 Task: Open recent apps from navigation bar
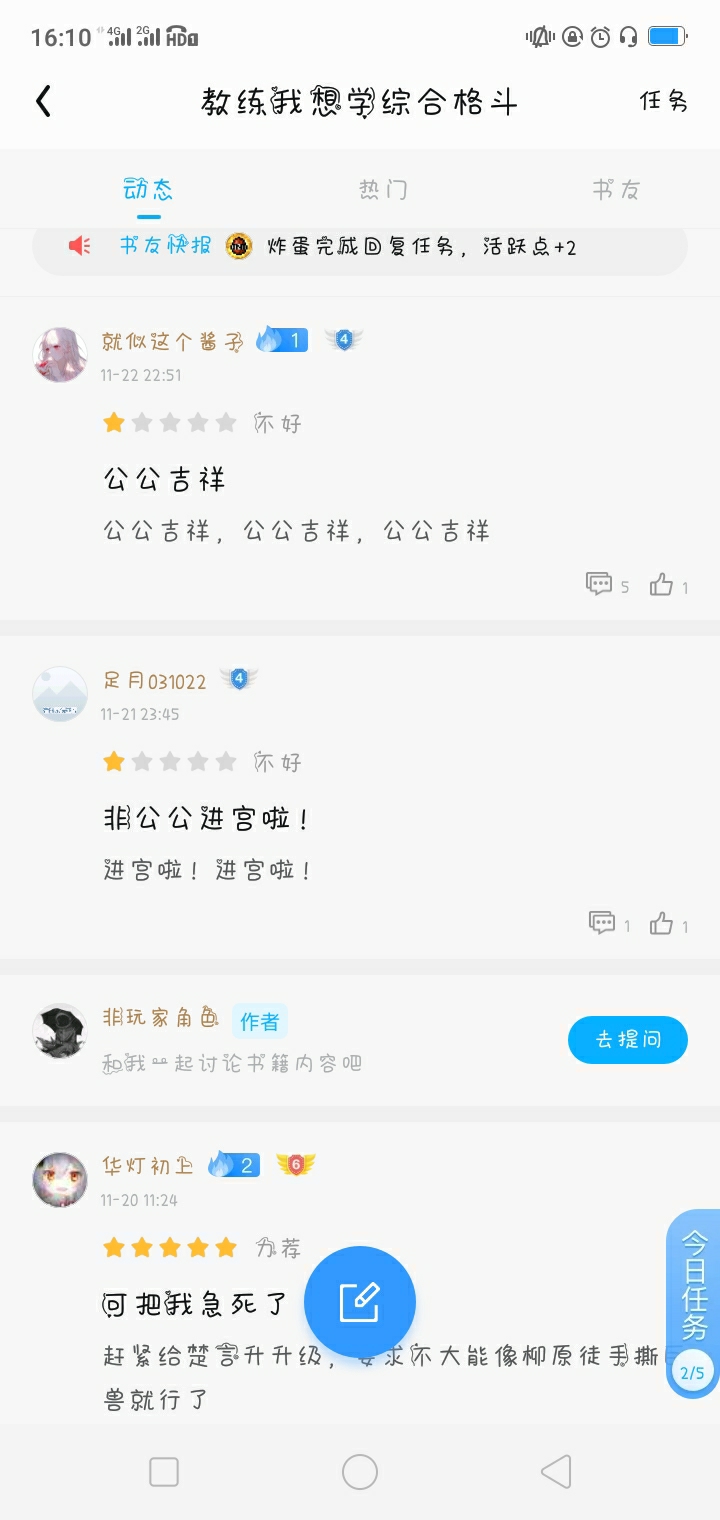[164, 1472]
